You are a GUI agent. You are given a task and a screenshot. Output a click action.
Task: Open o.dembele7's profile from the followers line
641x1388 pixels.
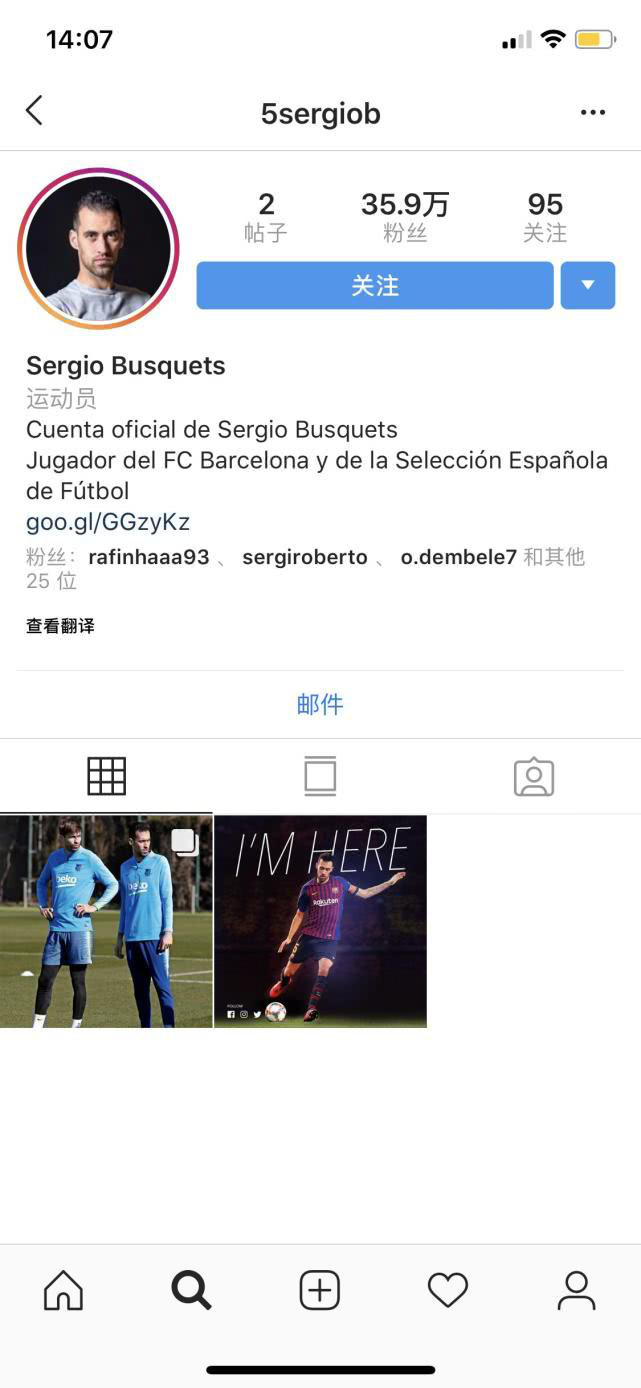pyautogui.click(x=458, y=557)
